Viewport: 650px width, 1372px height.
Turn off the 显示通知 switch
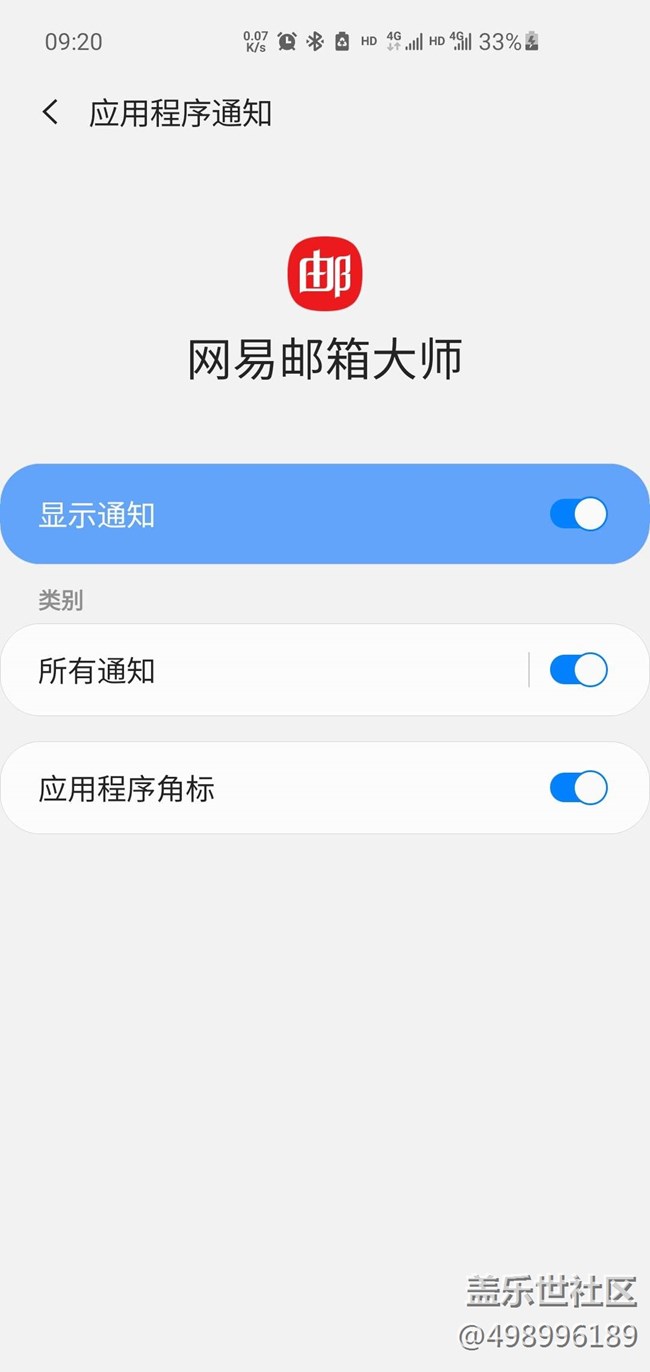578,514
